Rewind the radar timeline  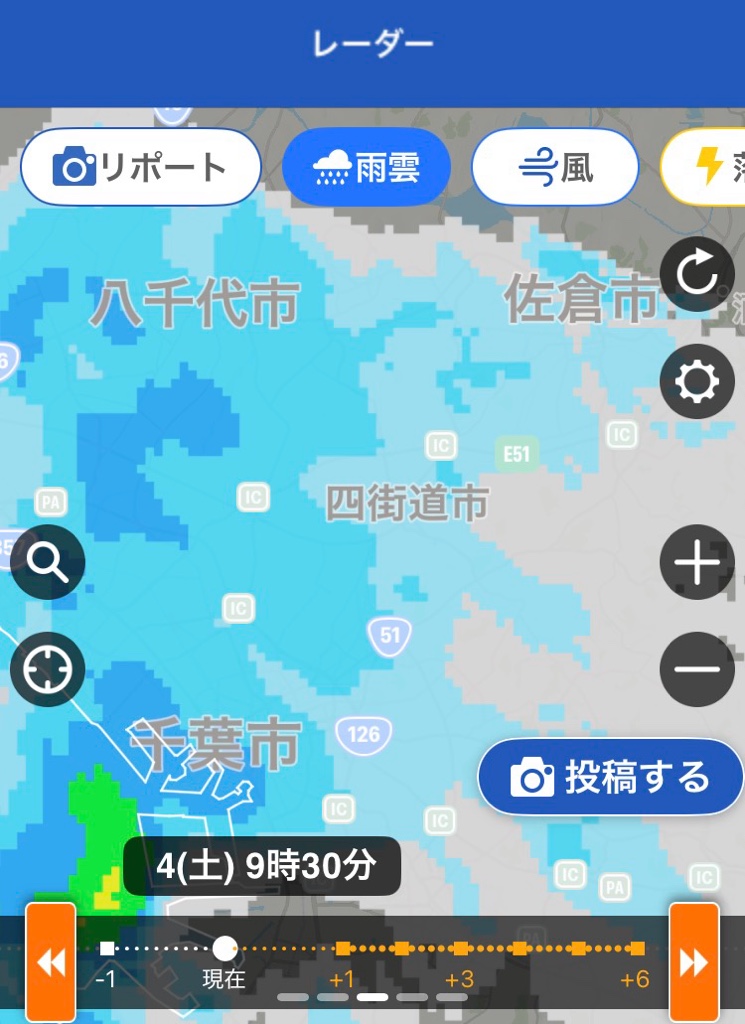point(50,962)
